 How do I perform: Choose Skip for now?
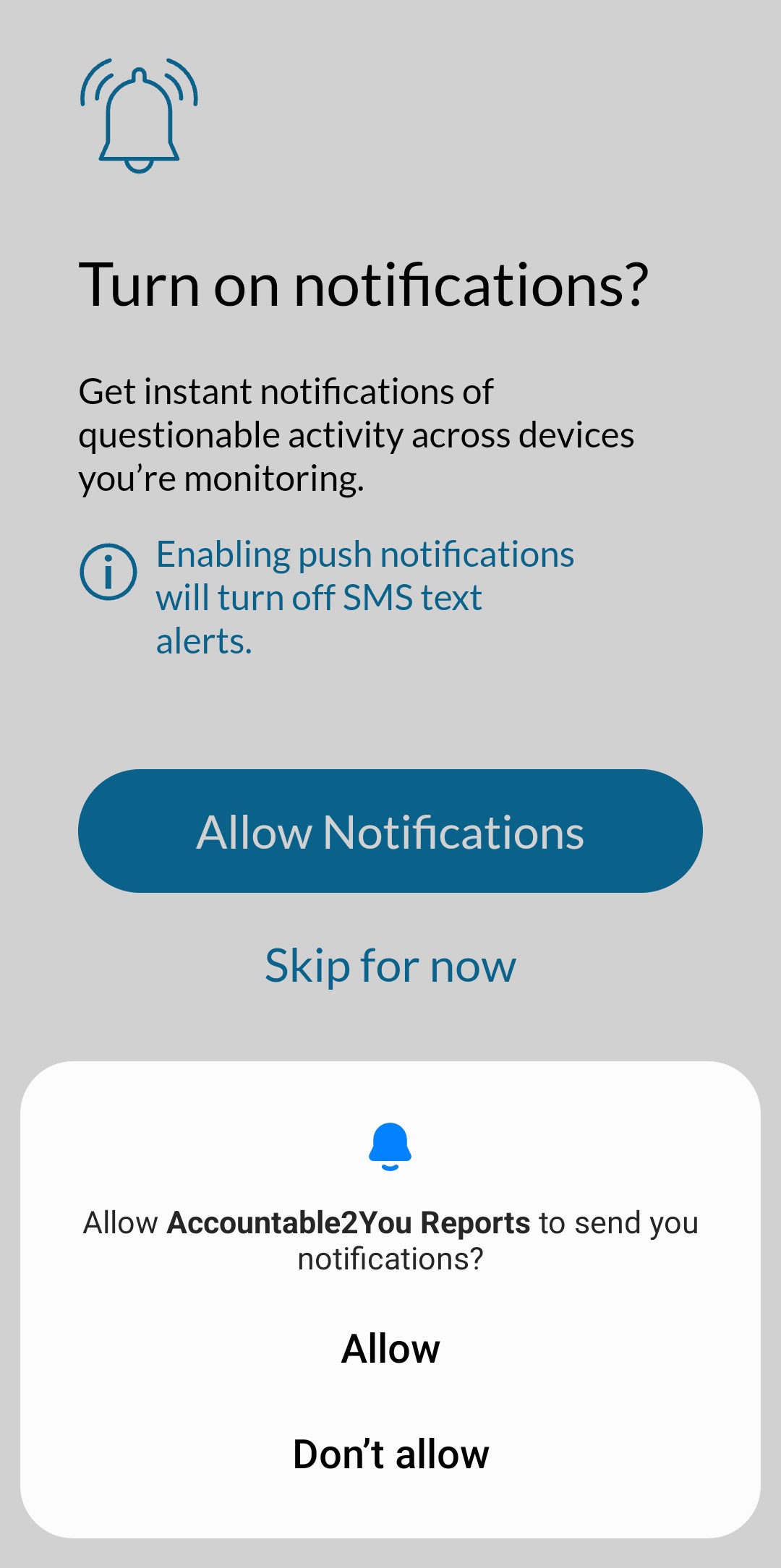(390, 966)
